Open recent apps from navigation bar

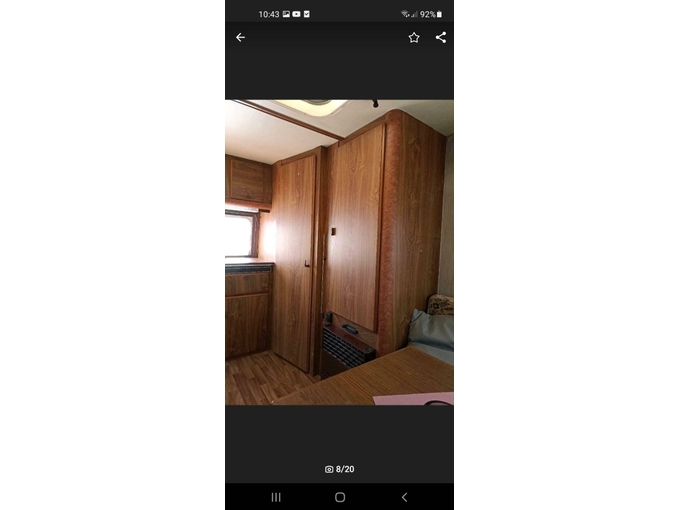(x=276, y=497)
